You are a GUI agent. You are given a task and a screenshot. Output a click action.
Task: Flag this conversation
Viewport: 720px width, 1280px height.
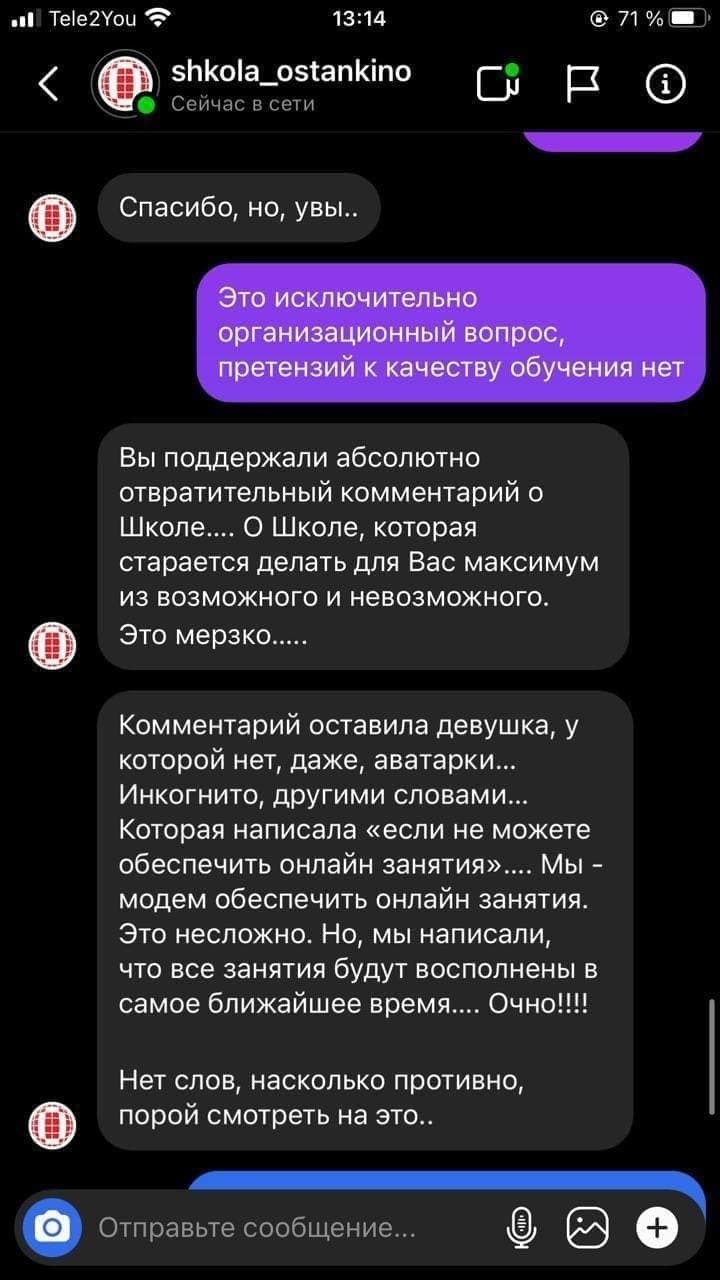click(x=585, y=85)
